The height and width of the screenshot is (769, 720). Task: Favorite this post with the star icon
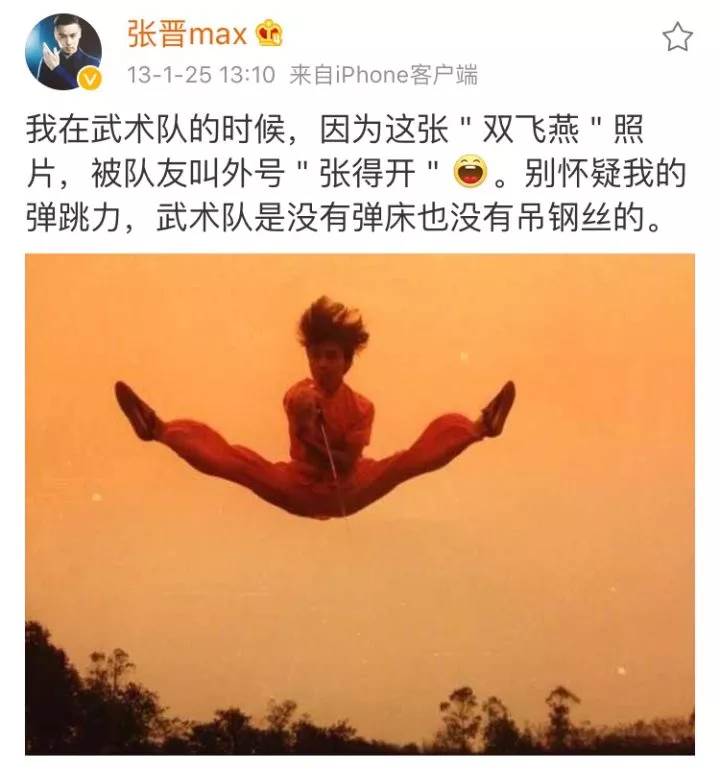(678, 39)
